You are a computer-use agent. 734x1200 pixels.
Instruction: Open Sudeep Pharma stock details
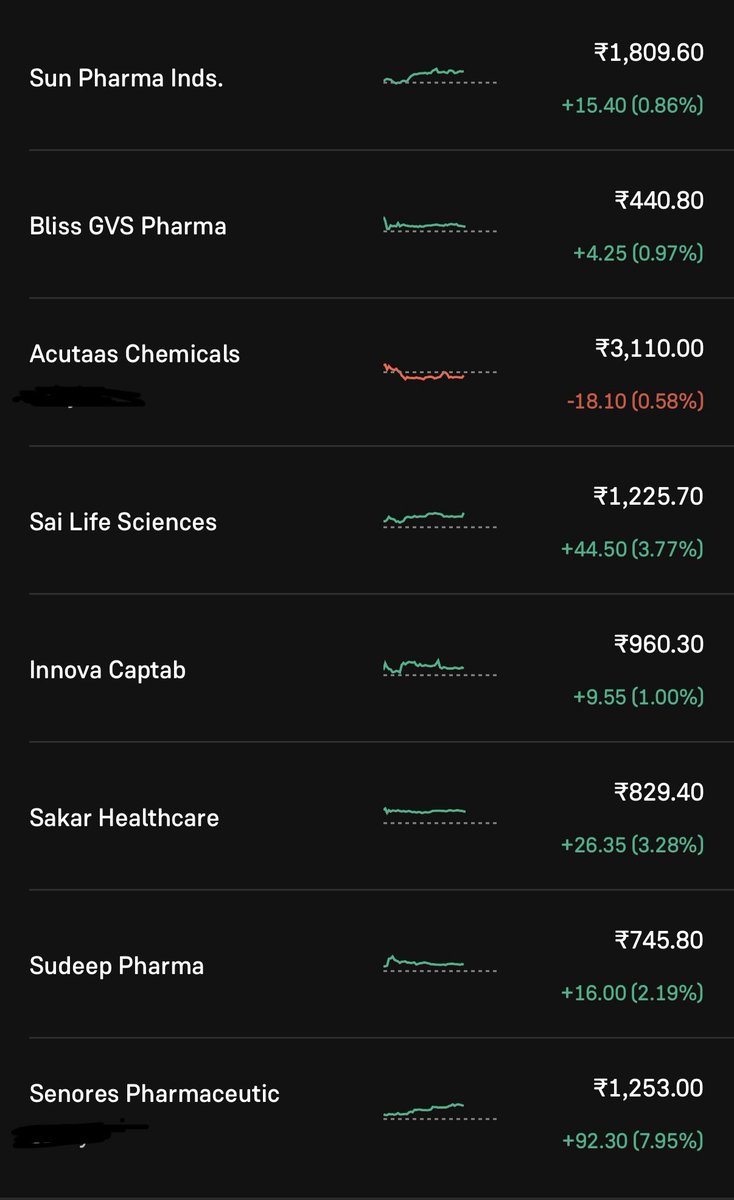click(x=367, y=965)
